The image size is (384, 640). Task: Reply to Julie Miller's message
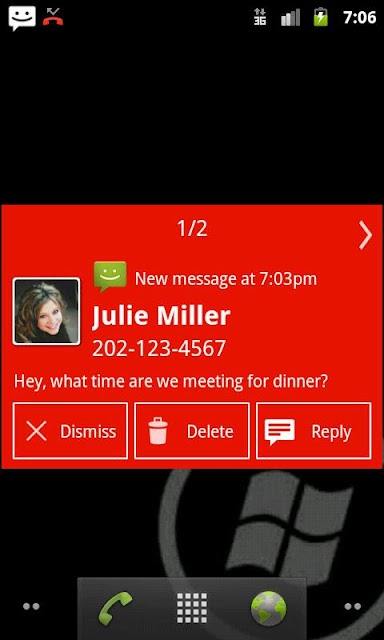(313, 431)
